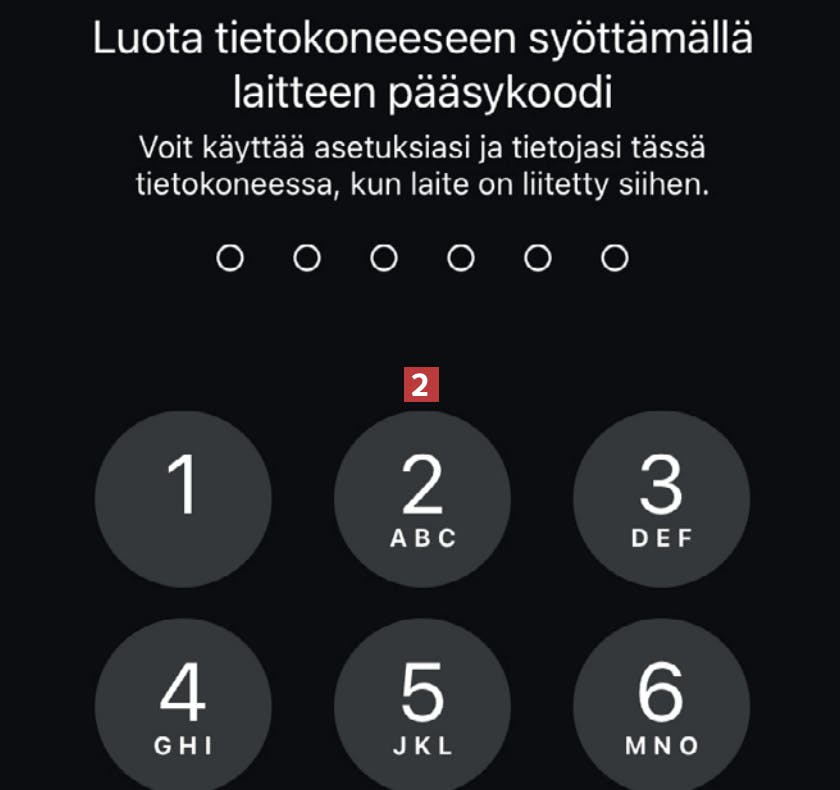
Task: Tap the 3 DEF key
Action: pyautogui.click(x=661, y=499)
